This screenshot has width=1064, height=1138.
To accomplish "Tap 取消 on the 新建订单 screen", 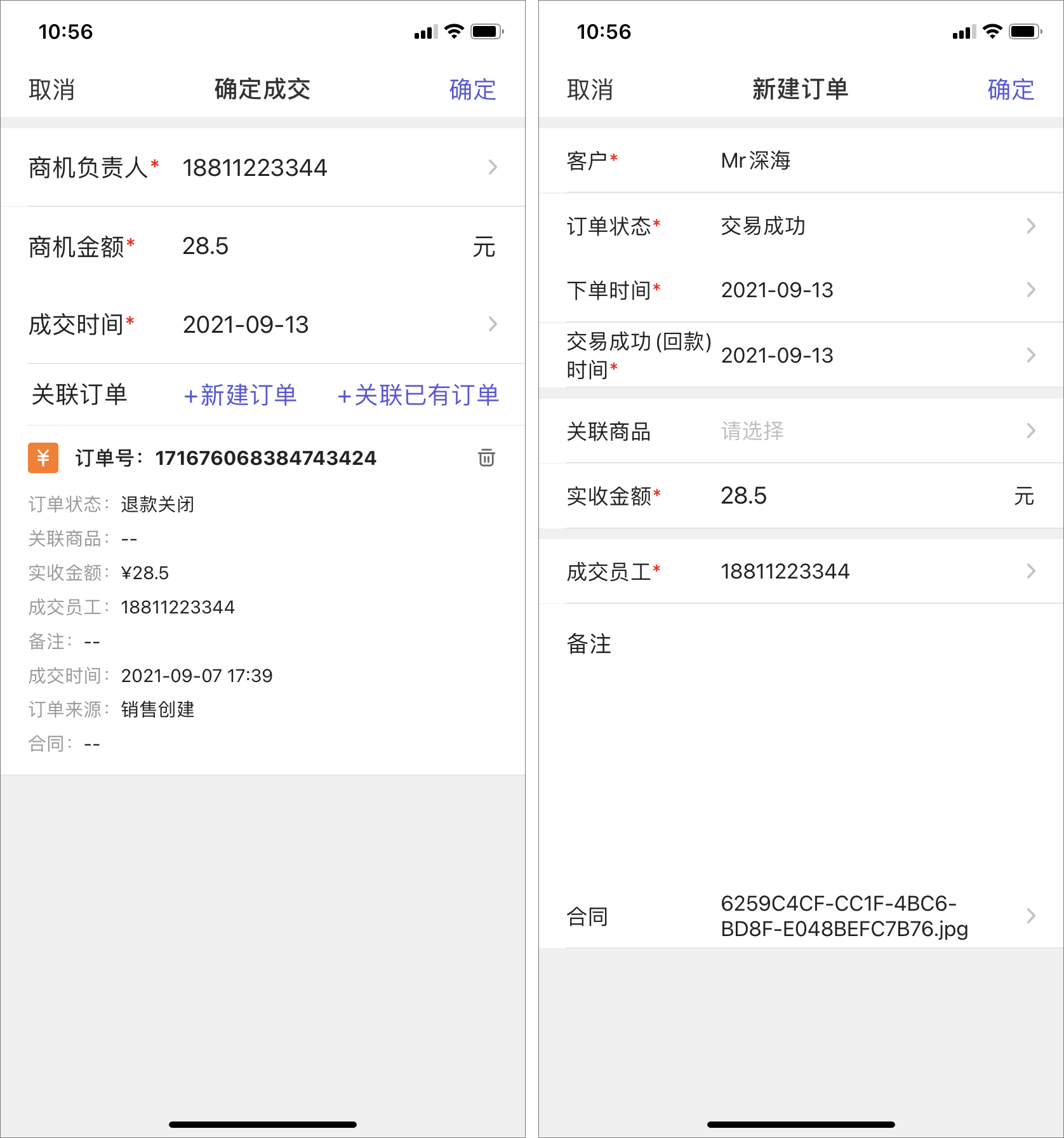I will tap(590, 90).
